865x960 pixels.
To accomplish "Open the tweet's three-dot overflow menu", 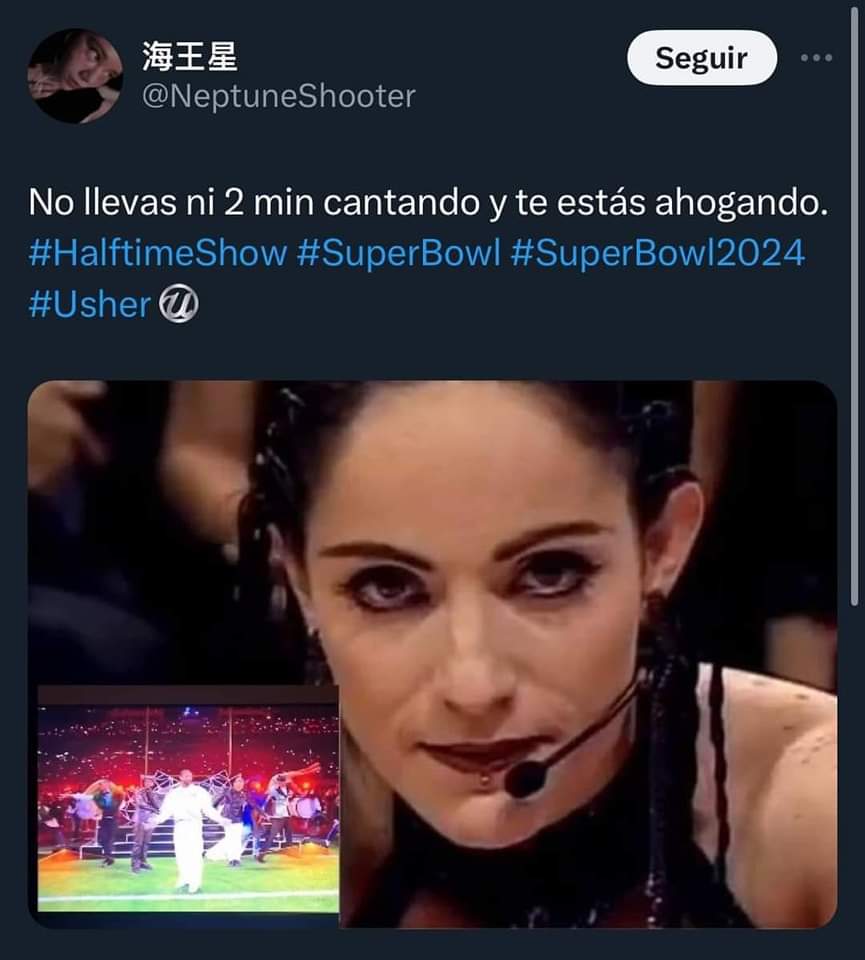I will pos(816,58).
